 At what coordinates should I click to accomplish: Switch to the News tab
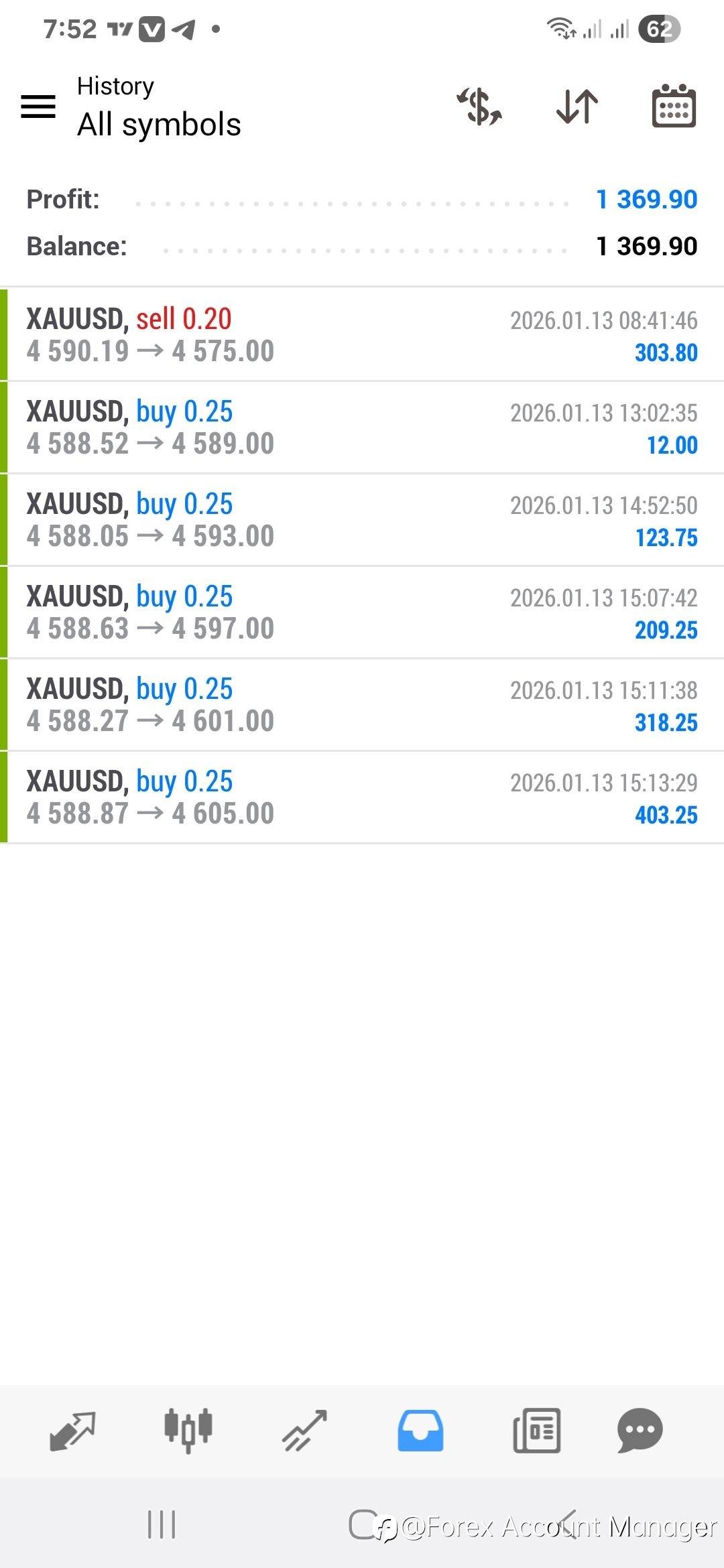tap(536, 1431)
